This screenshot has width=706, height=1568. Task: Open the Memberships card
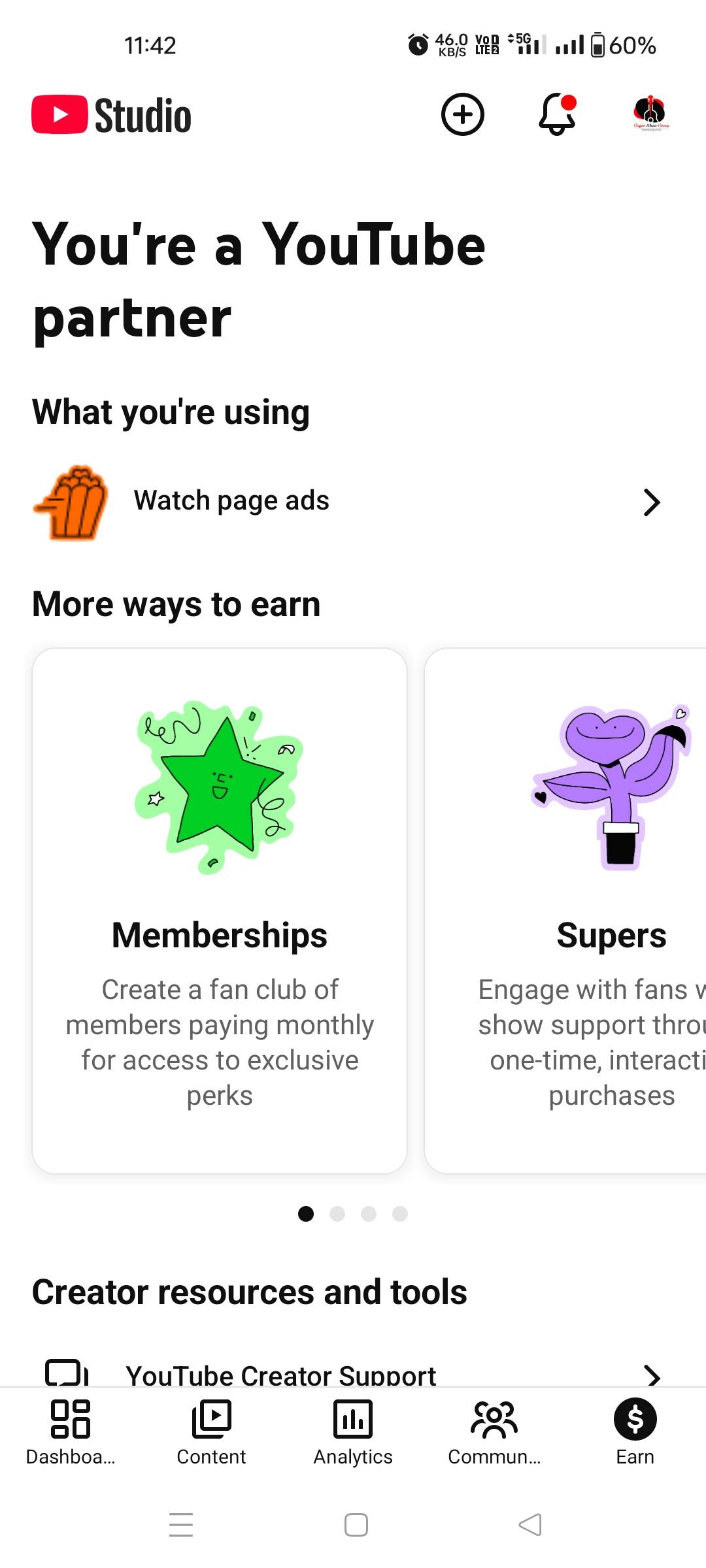(220, 911)
